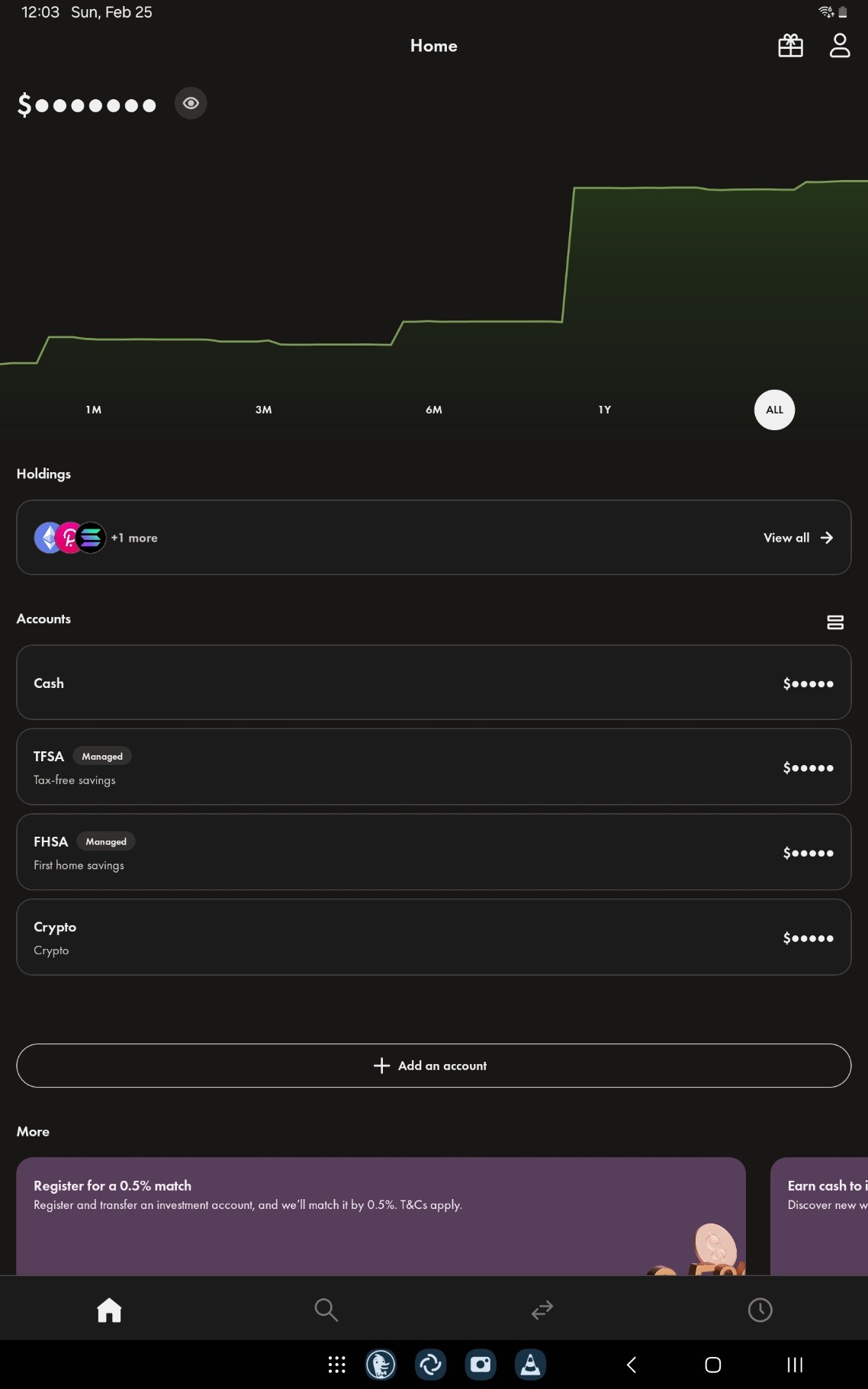Viewport: 868px width, 1389px height.
Task: Switch chart range to 3M
Action: tap(263, 410)
